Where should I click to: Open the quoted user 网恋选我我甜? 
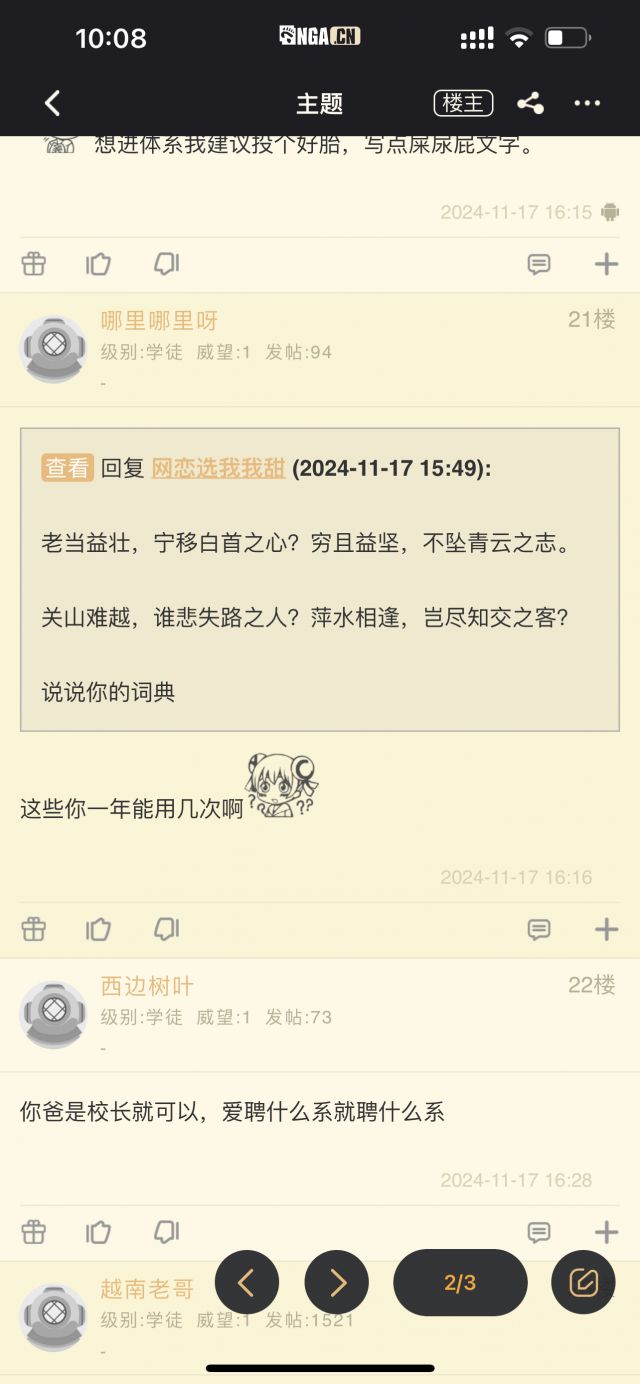point(218,468)
